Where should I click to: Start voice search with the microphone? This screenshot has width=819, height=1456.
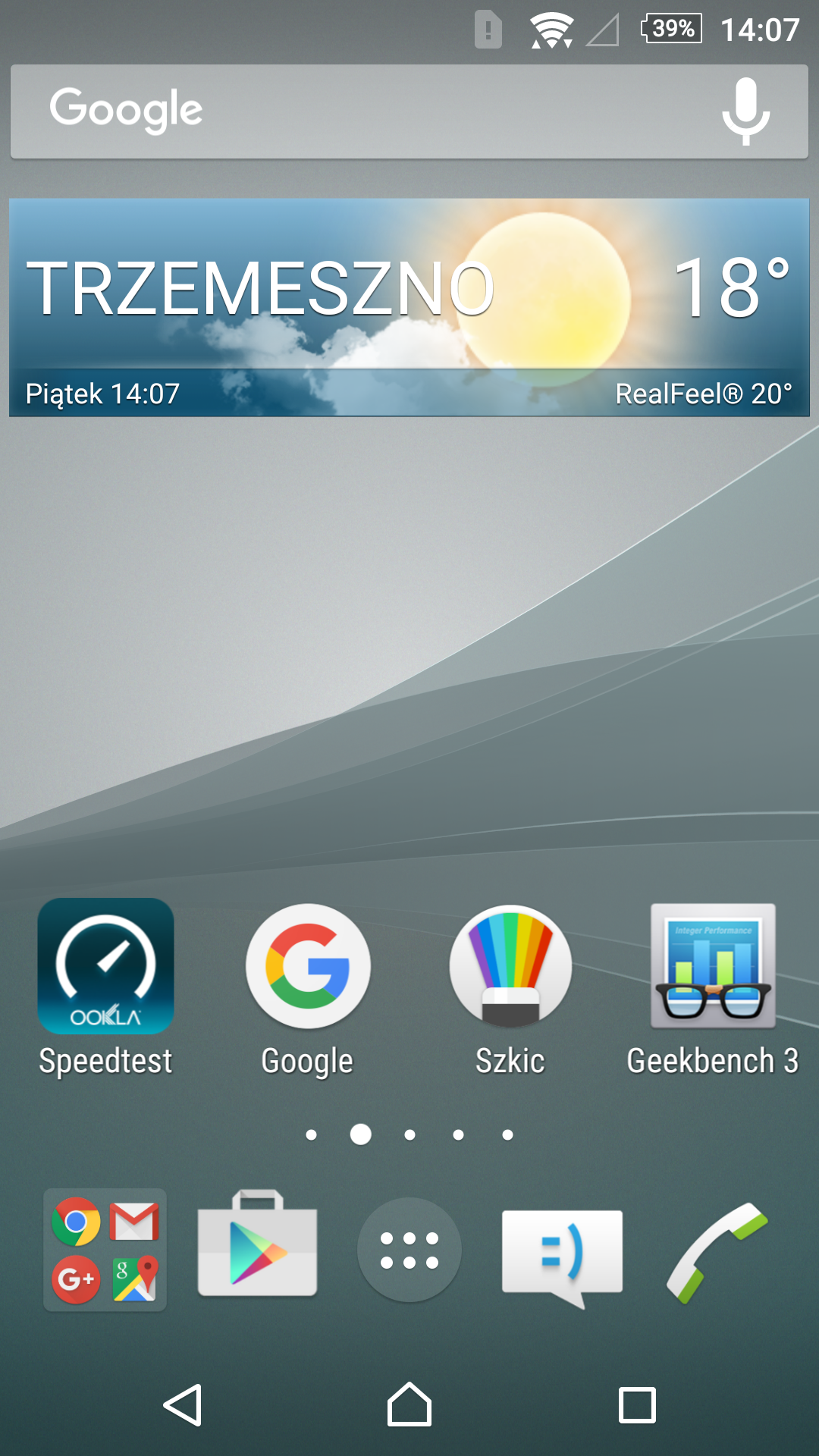(746, 111)
